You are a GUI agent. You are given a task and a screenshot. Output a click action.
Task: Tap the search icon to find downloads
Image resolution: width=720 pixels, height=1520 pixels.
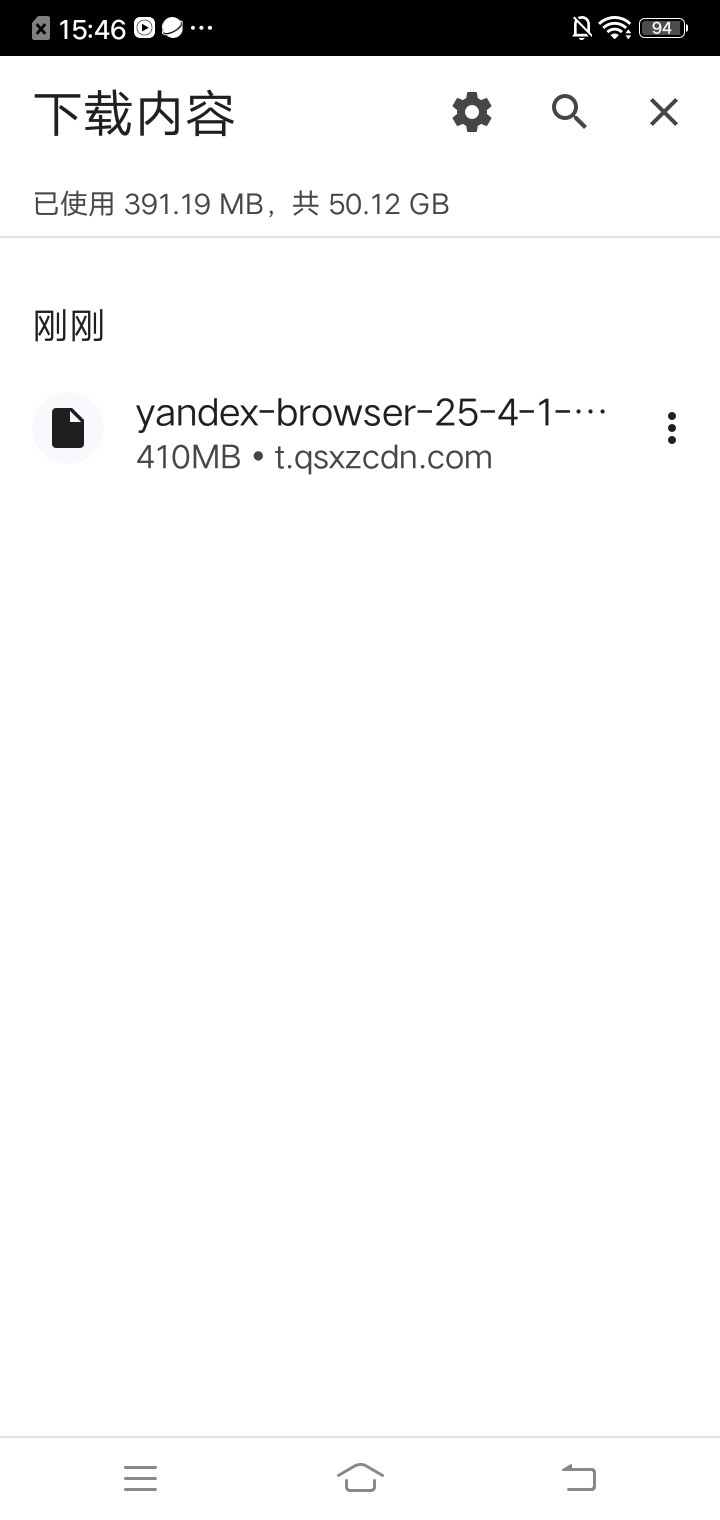(568, 112)
